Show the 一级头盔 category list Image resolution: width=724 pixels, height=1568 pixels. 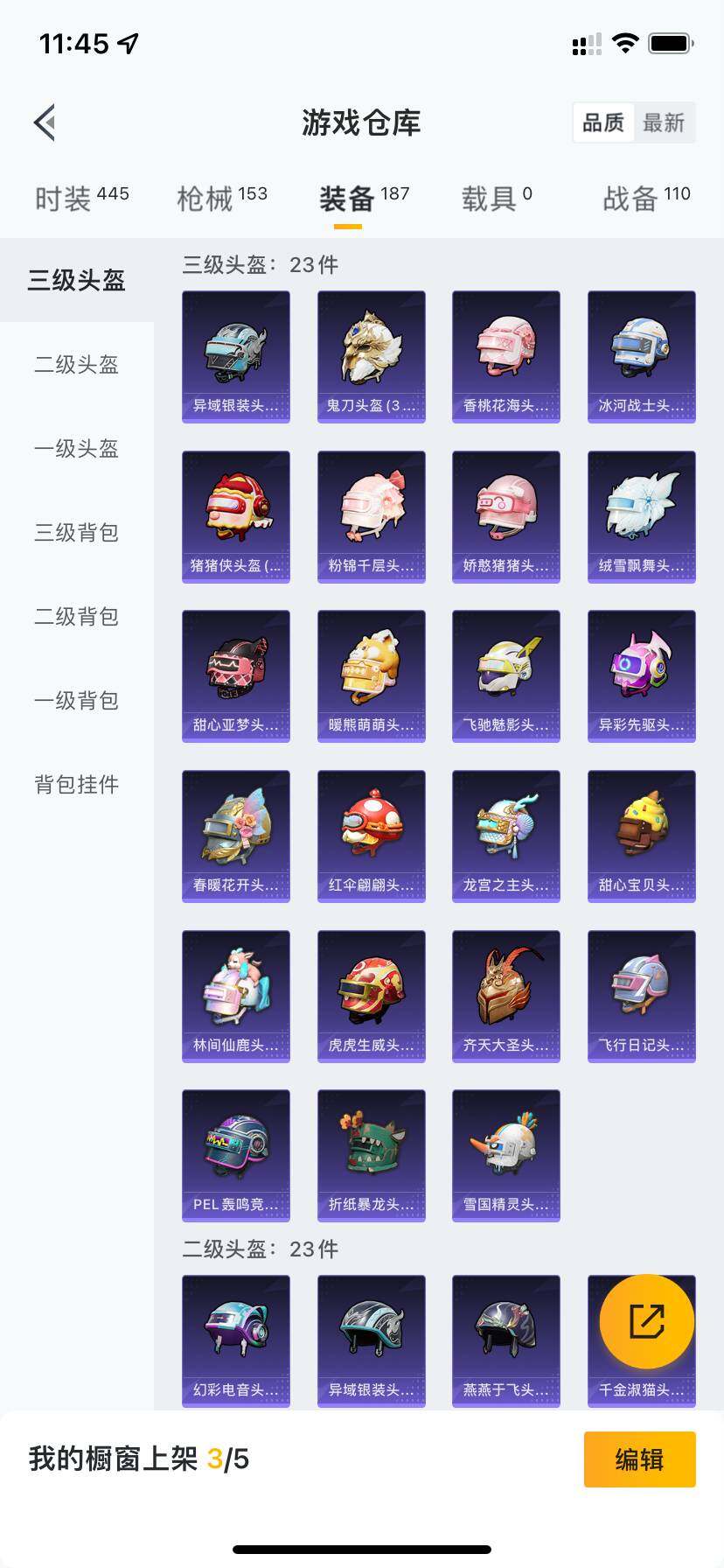pyautogui.click(x=75, y=449)
